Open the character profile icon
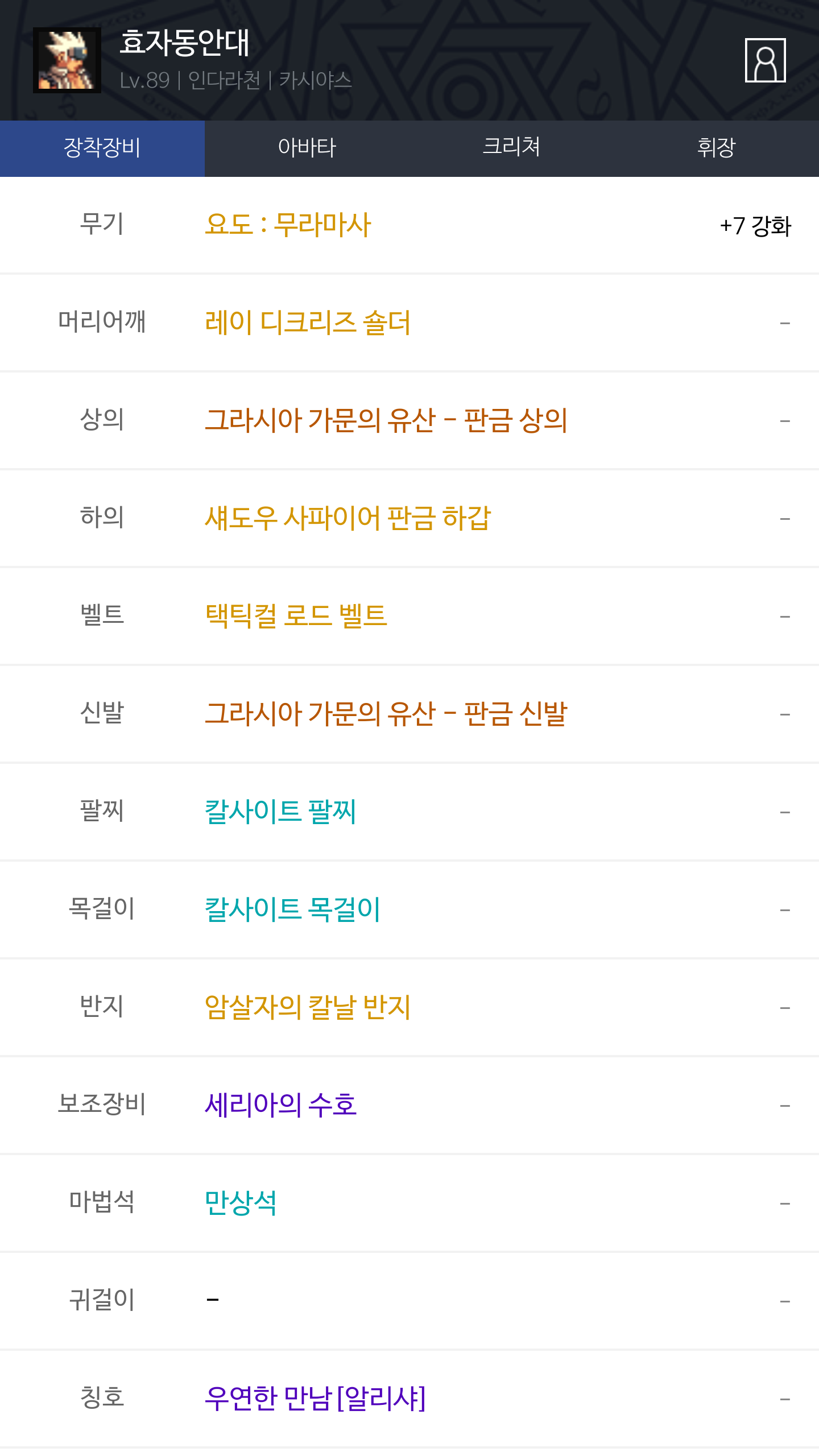819x1456 pixels. [765, 60]
